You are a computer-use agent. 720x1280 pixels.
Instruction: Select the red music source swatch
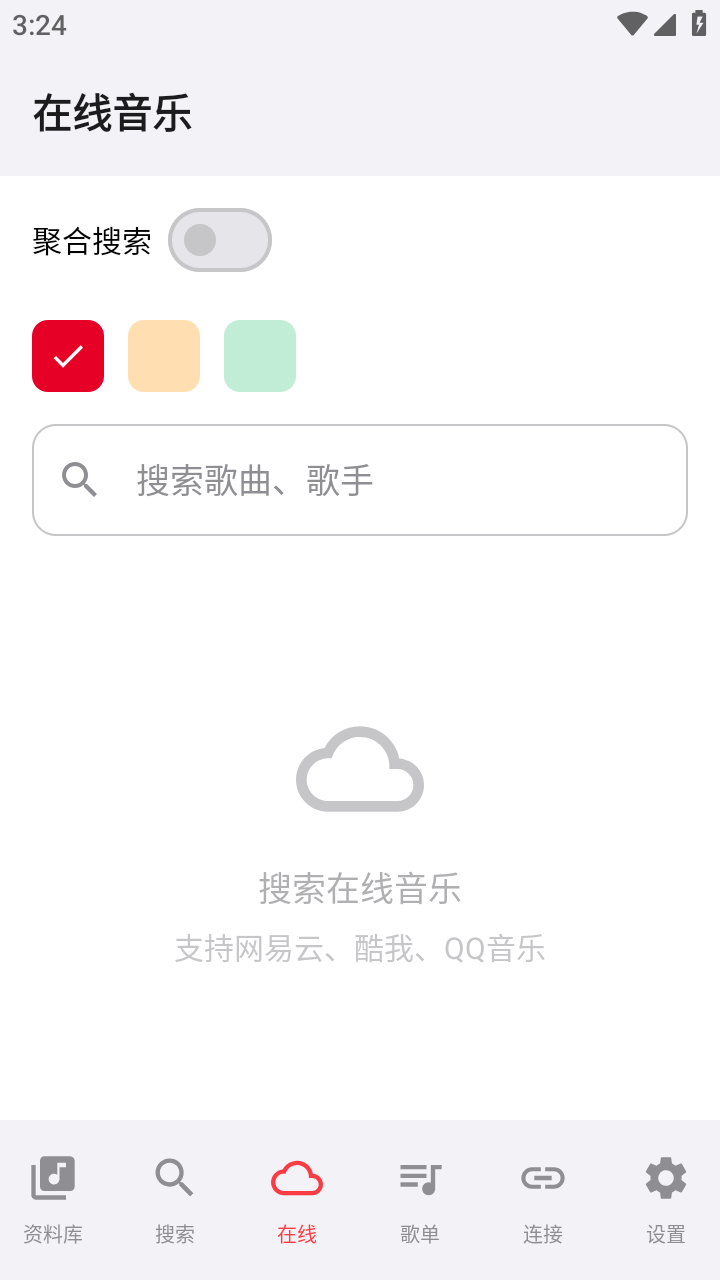pos(68,356)
